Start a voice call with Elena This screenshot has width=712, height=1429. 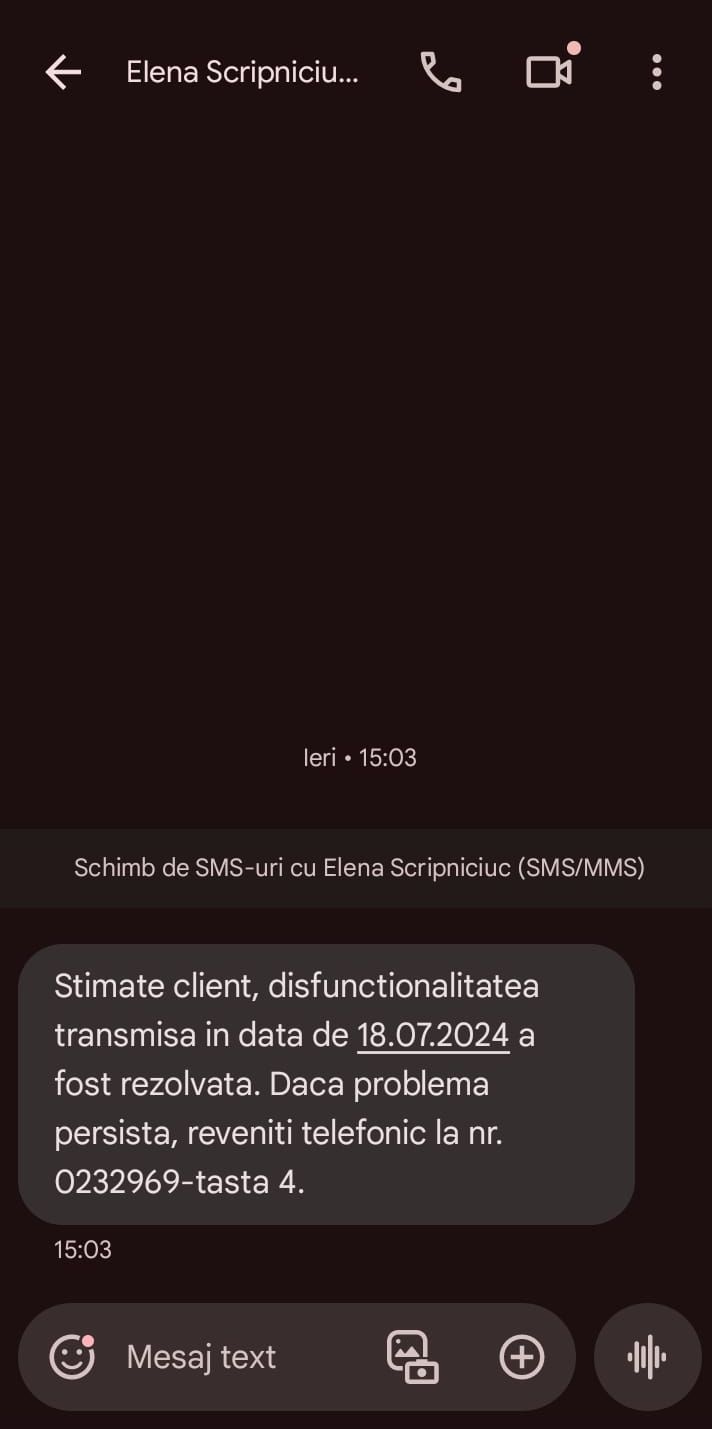point(441,72)
